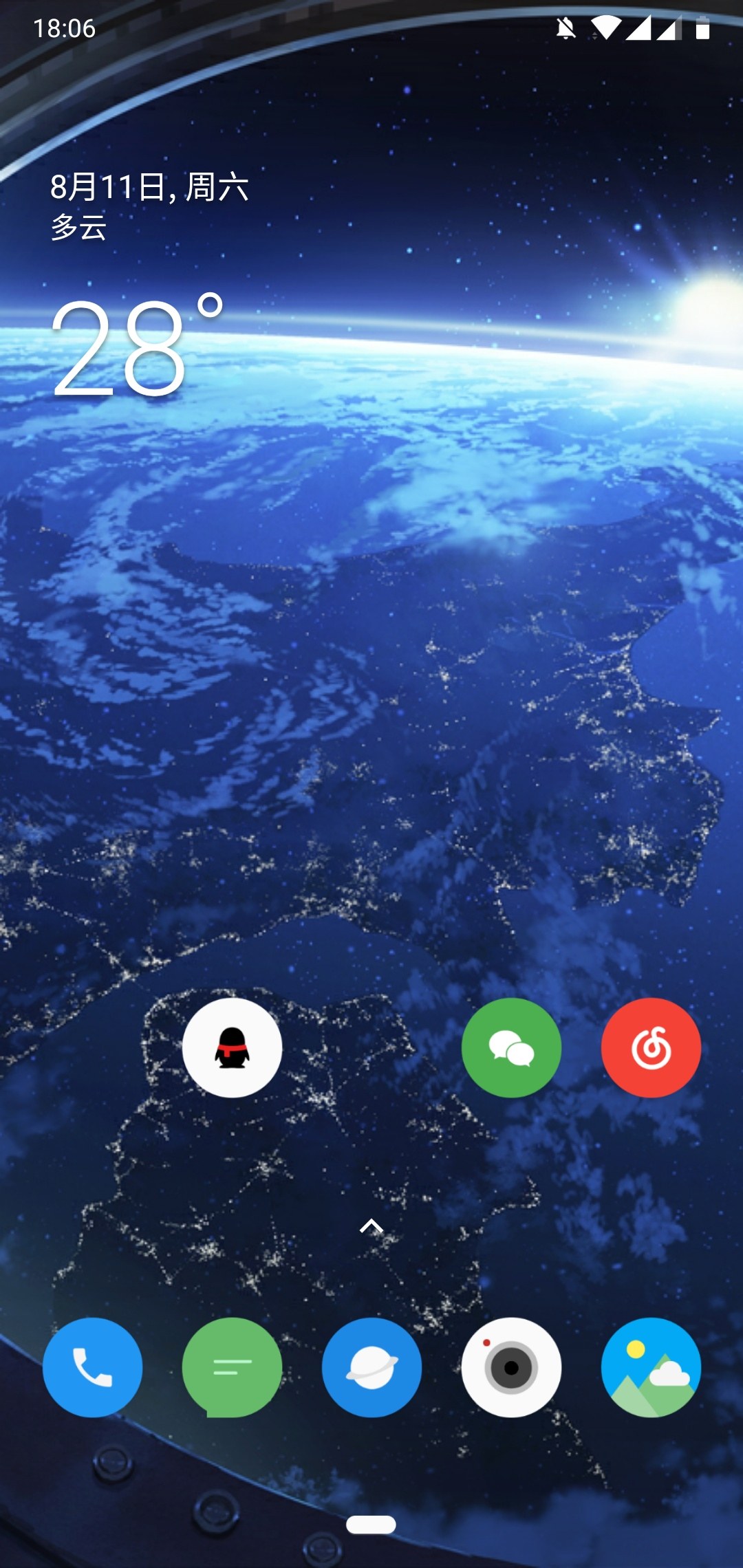Image resolution: width=743 pixels, height=1568 pixels.
Task: Open the Gallery app
Action: point(651,1367)
